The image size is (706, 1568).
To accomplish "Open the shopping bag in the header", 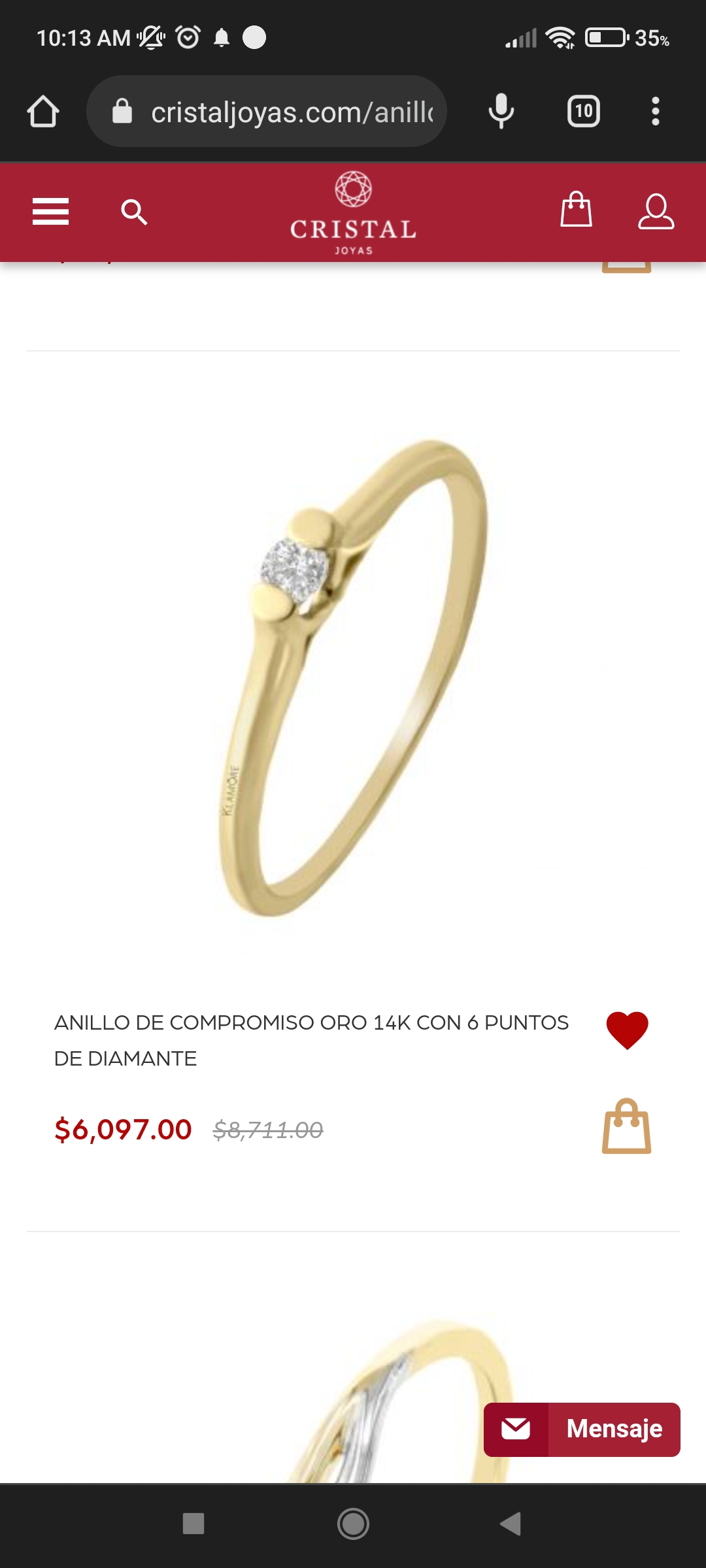I will pyautogui.click(x=576, y=209).
